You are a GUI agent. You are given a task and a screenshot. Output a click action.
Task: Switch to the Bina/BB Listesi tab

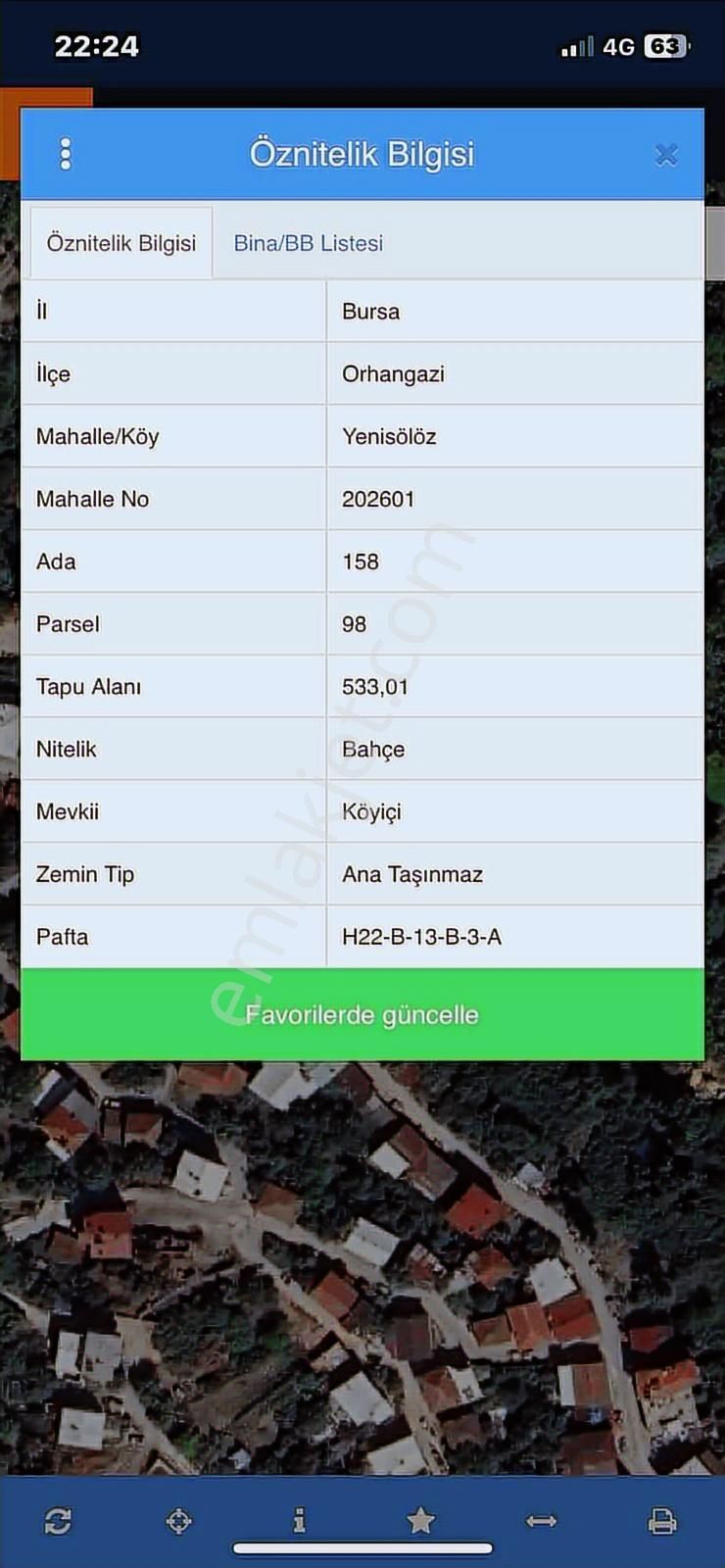(x=308, y=243)
